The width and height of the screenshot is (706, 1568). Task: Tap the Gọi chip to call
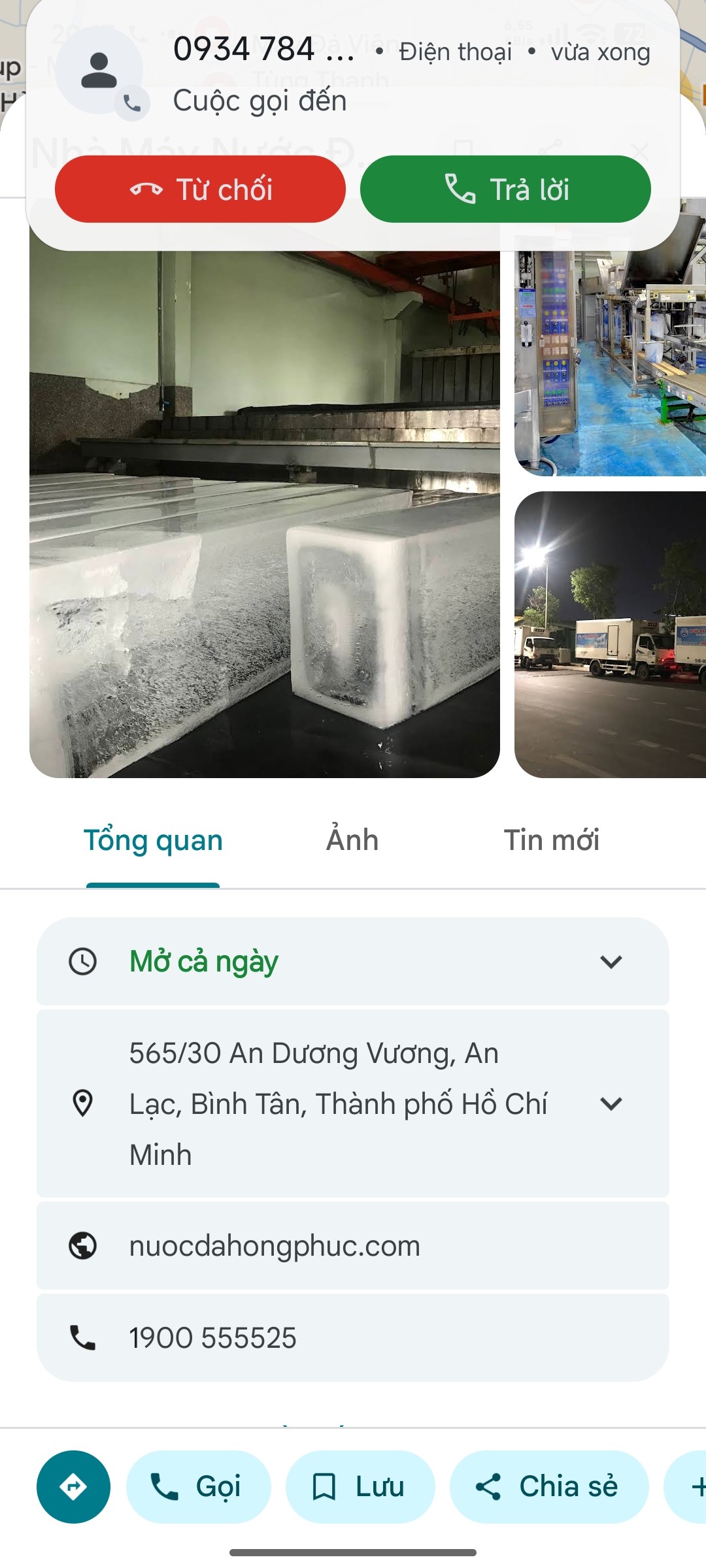coord(198,1487)
